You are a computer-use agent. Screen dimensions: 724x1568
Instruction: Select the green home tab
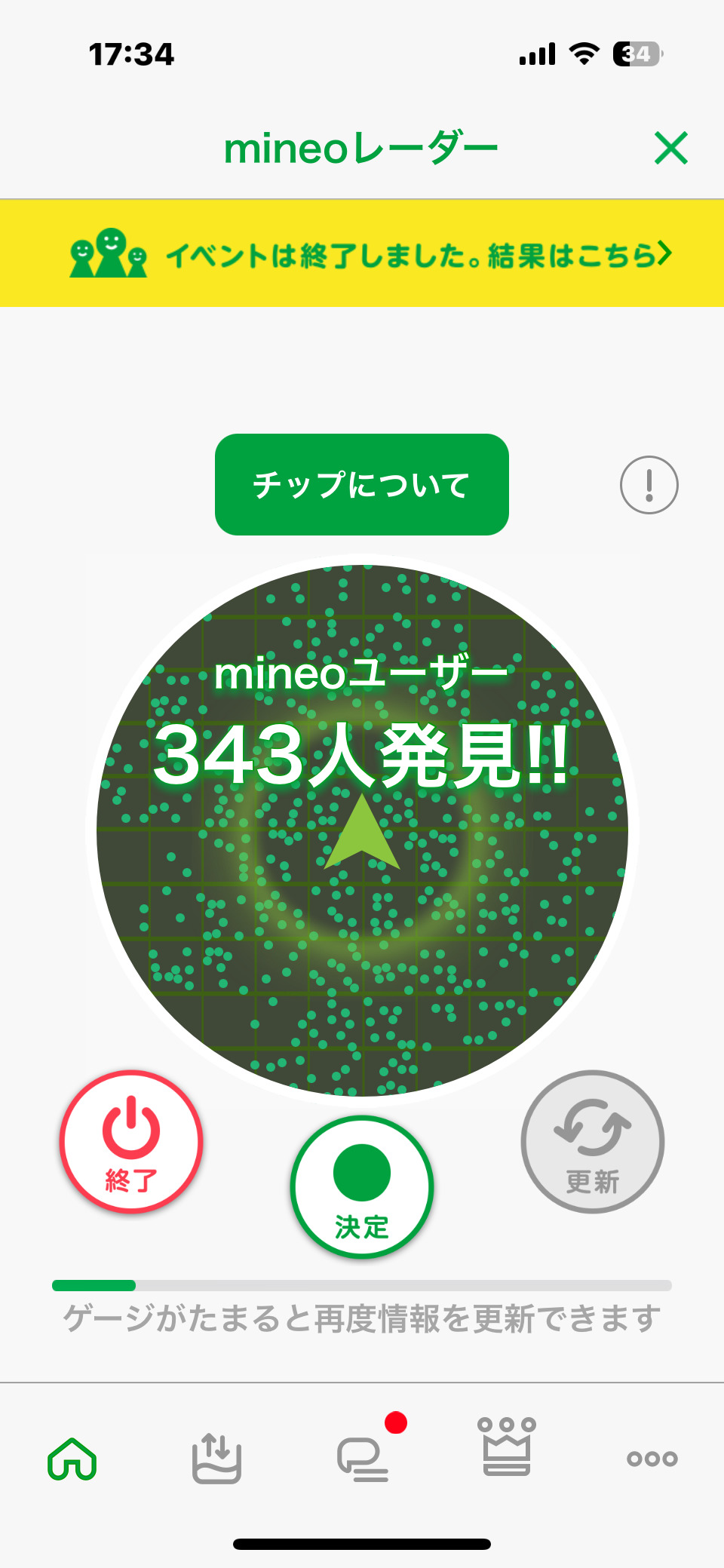(x=72, y=1457)
